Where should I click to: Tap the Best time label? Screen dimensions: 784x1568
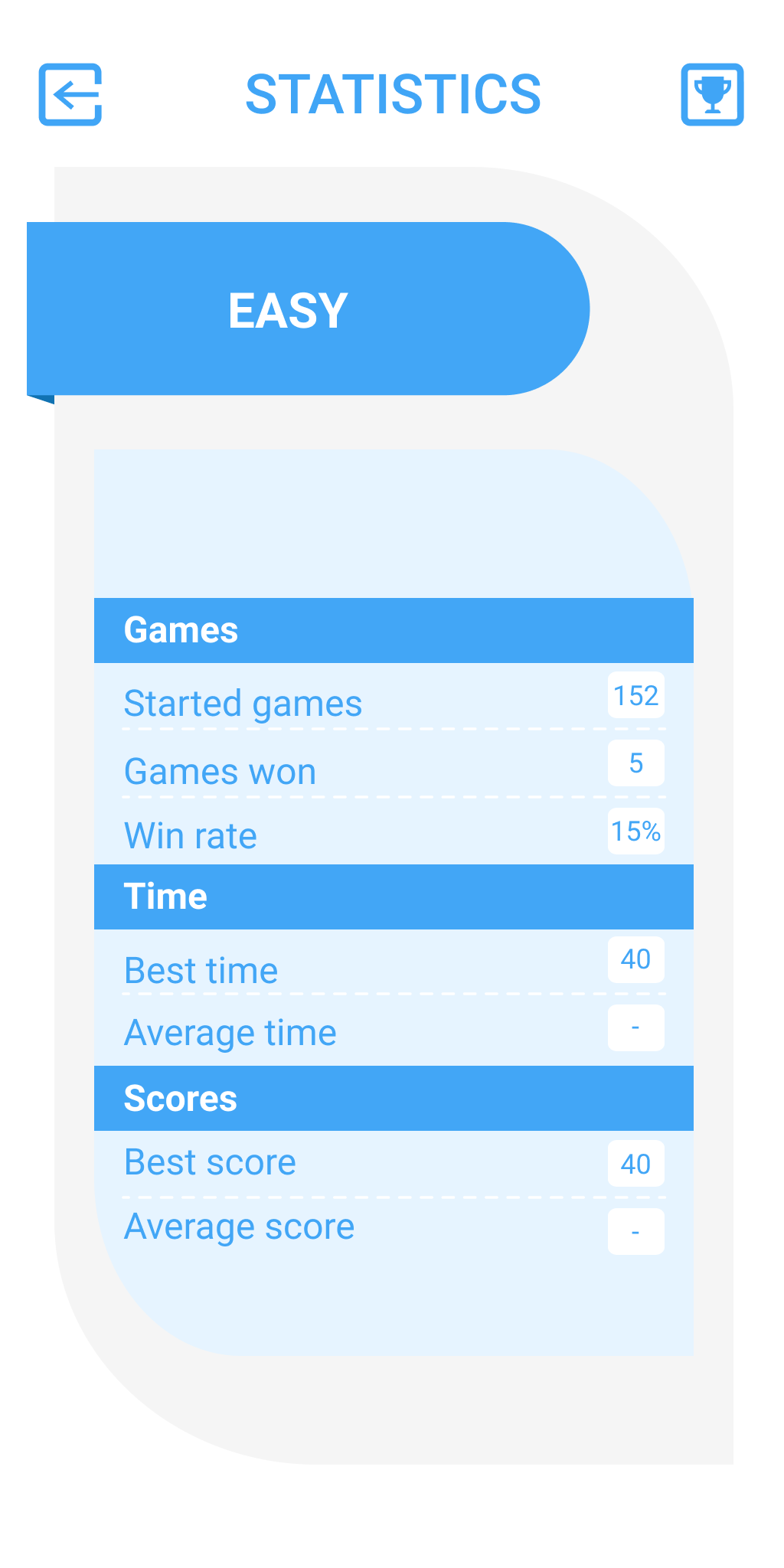click(x=201, y=969)
